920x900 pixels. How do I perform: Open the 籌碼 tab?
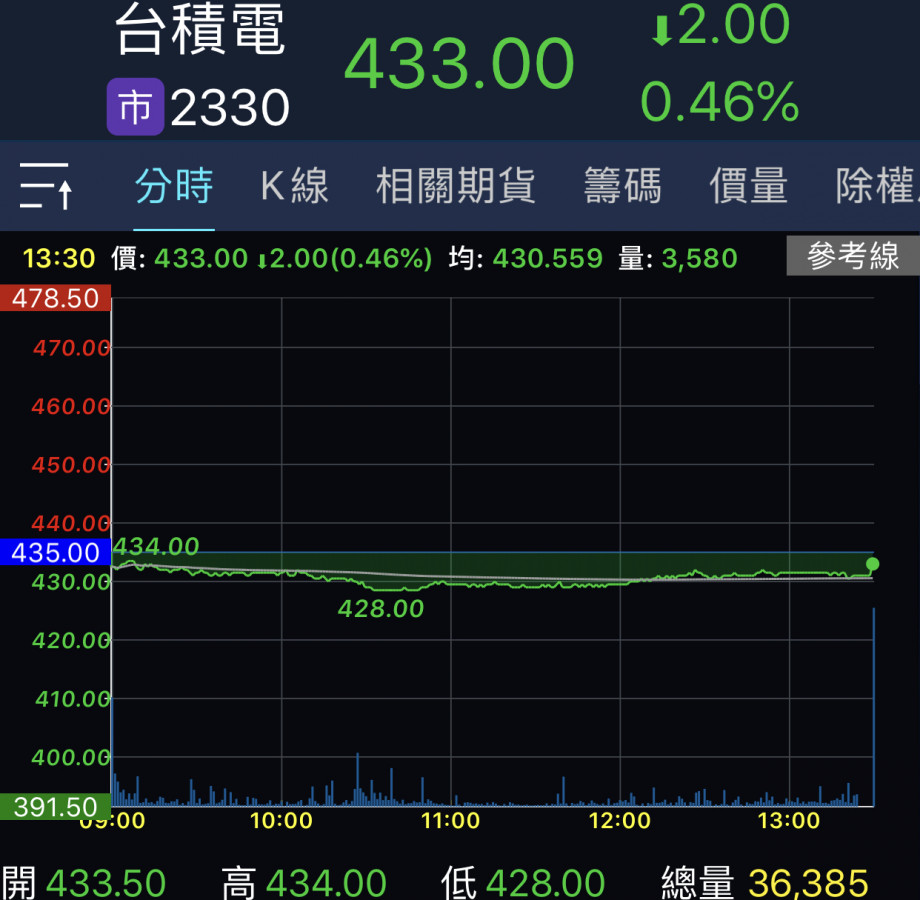click(622, 186)
